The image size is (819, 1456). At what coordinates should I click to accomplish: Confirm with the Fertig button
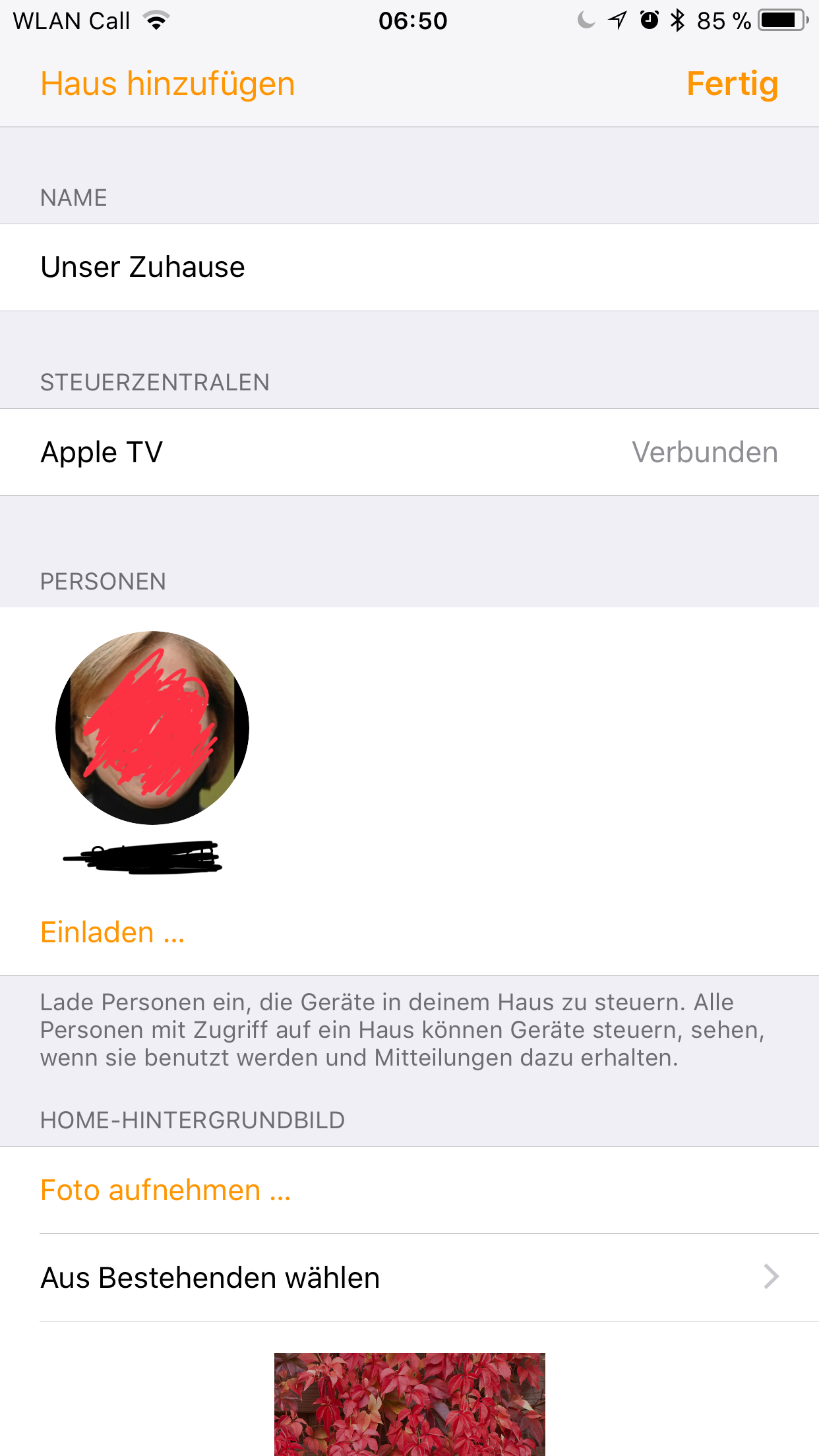point(732,84)
